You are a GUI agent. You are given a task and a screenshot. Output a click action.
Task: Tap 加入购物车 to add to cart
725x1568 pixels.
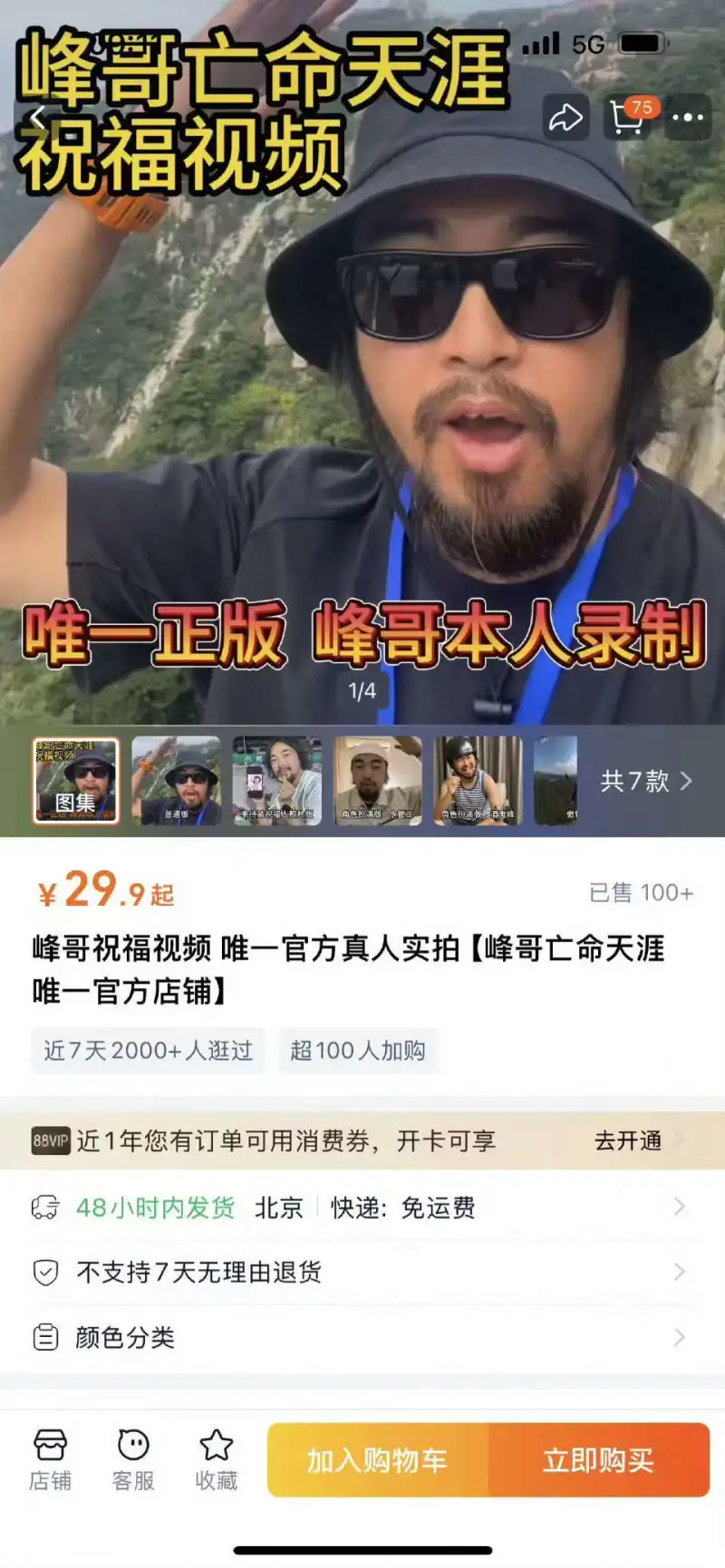pyautogui.click(x=377, y=1459)
